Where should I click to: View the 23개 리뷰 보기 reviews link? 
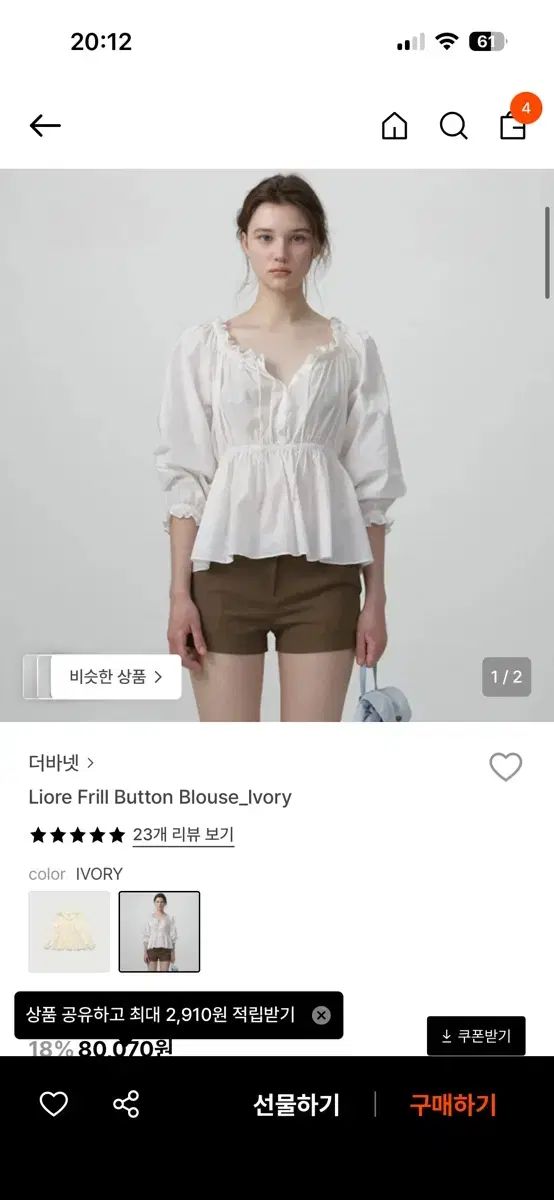pos(183,834)
